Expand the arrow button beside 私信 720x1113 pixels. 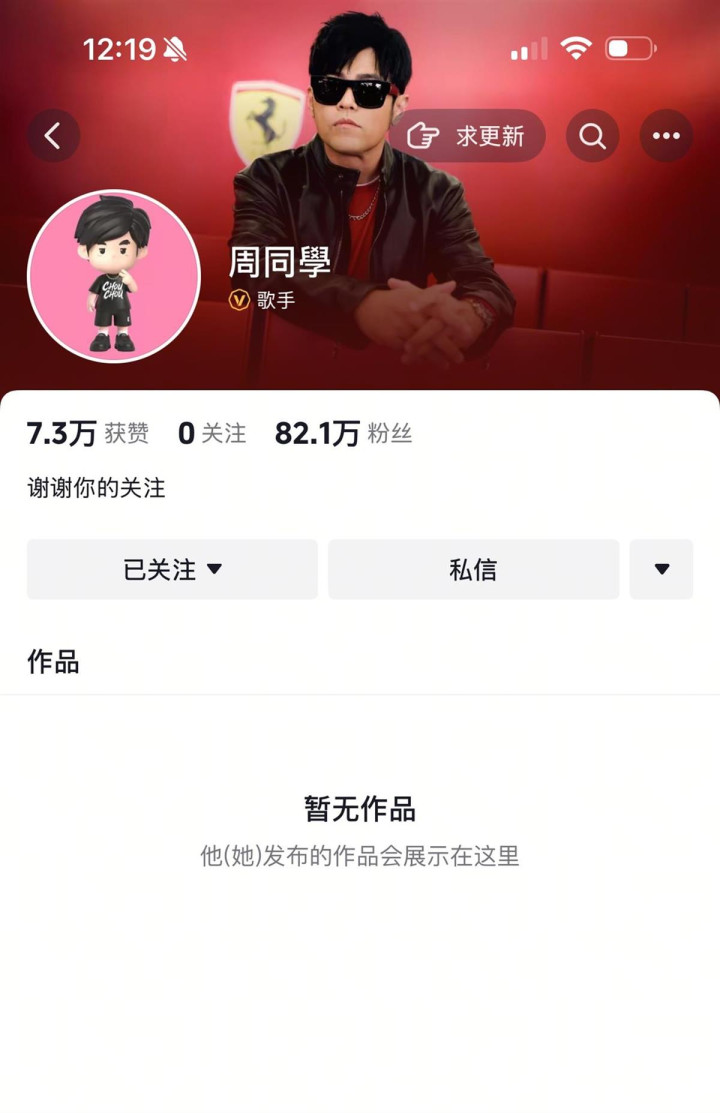pos(661,569)
